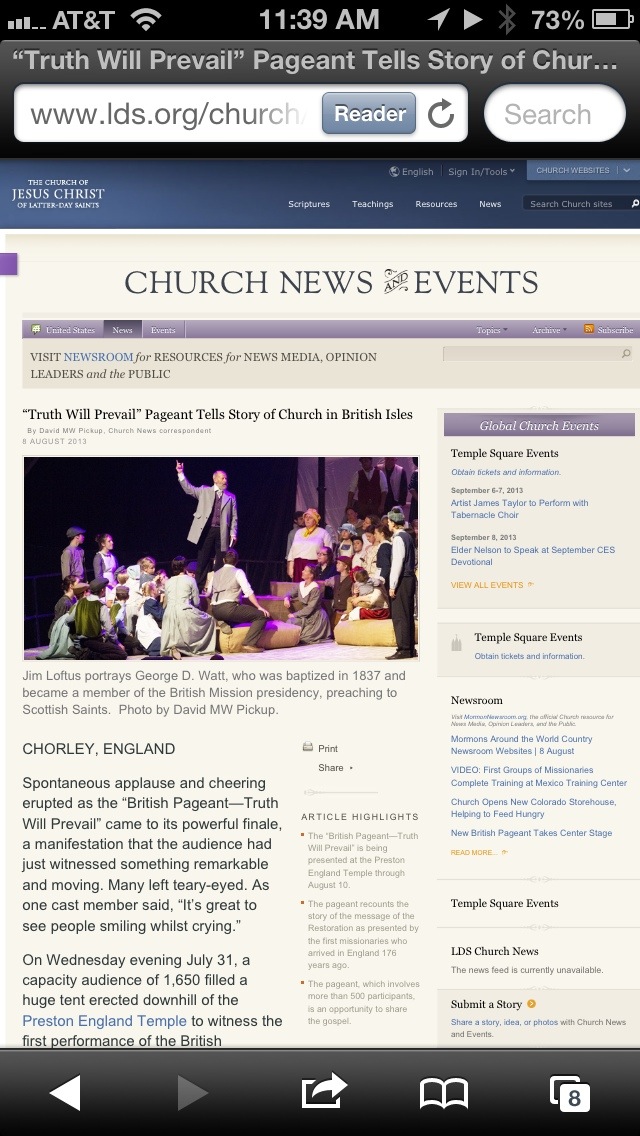
Task: Tap the Safari Search field
Action: click(554, 114)
